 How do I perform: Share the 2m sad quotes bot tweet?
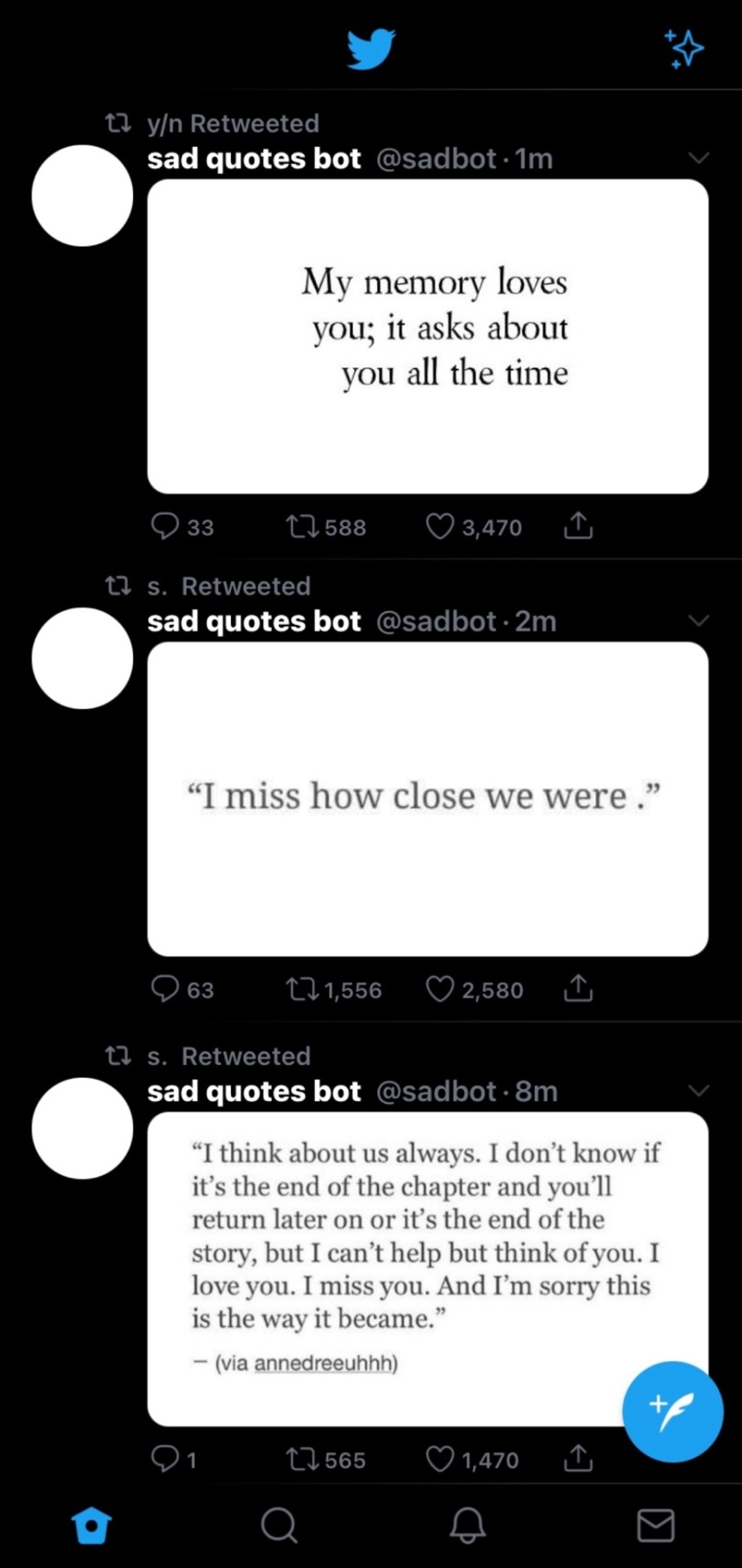click(x=578, y=989)
